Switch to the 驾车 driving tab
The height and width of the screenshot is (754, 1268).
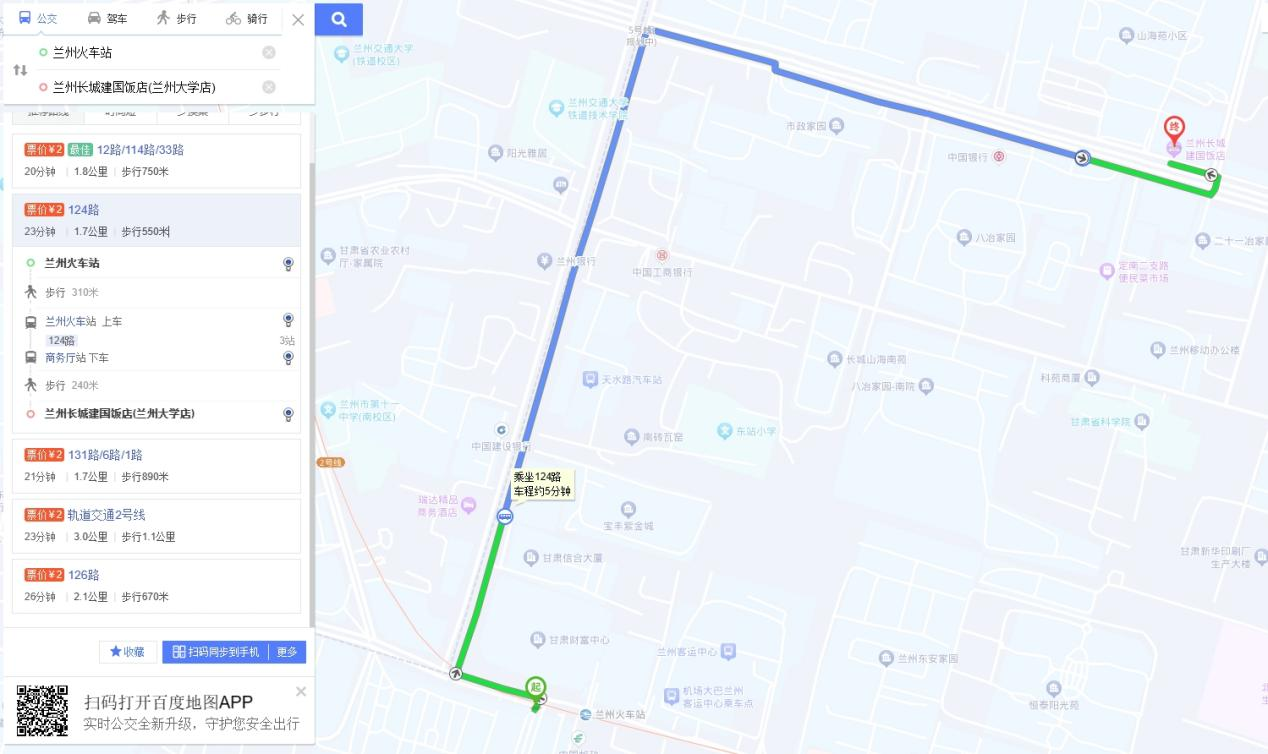[x=107, y=18]
